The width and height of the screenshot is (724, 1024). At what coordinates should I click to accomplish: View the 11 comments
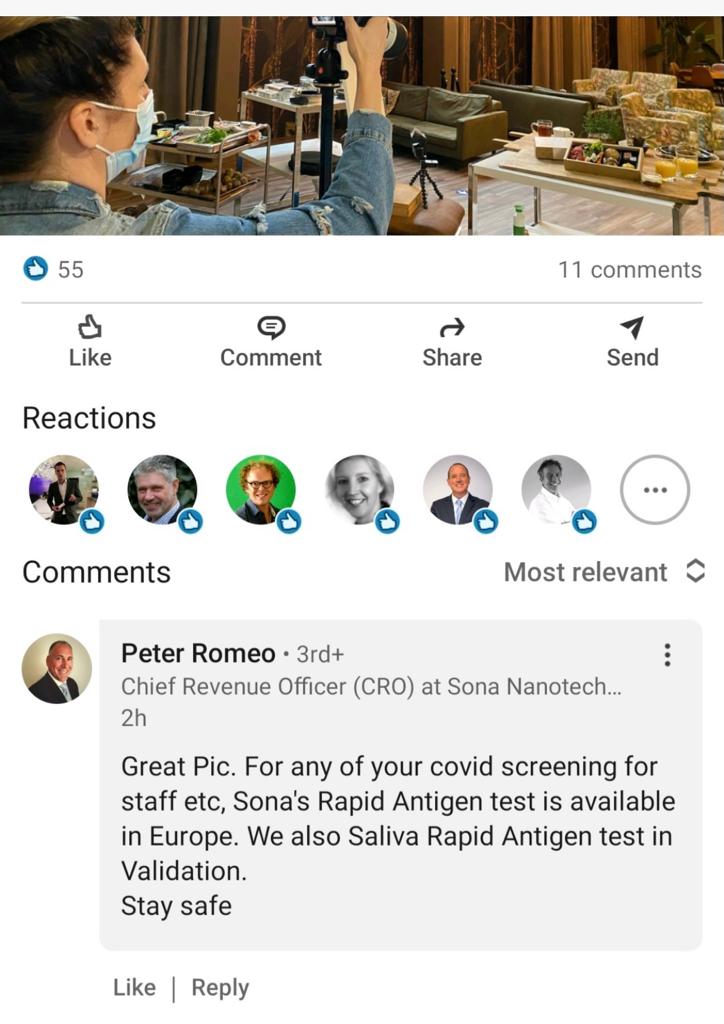pyautogui.click(x=629, y=270)
